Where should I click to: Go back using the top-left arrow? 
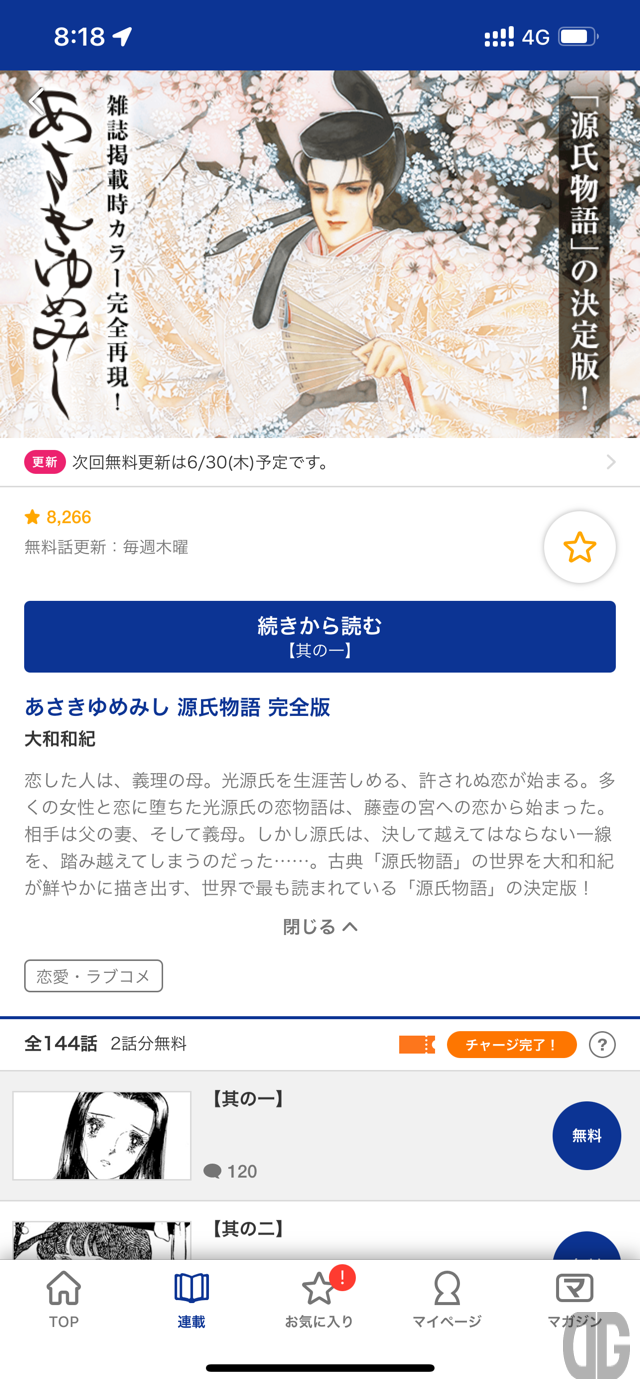pyautogui.click(x=38, y=100)
